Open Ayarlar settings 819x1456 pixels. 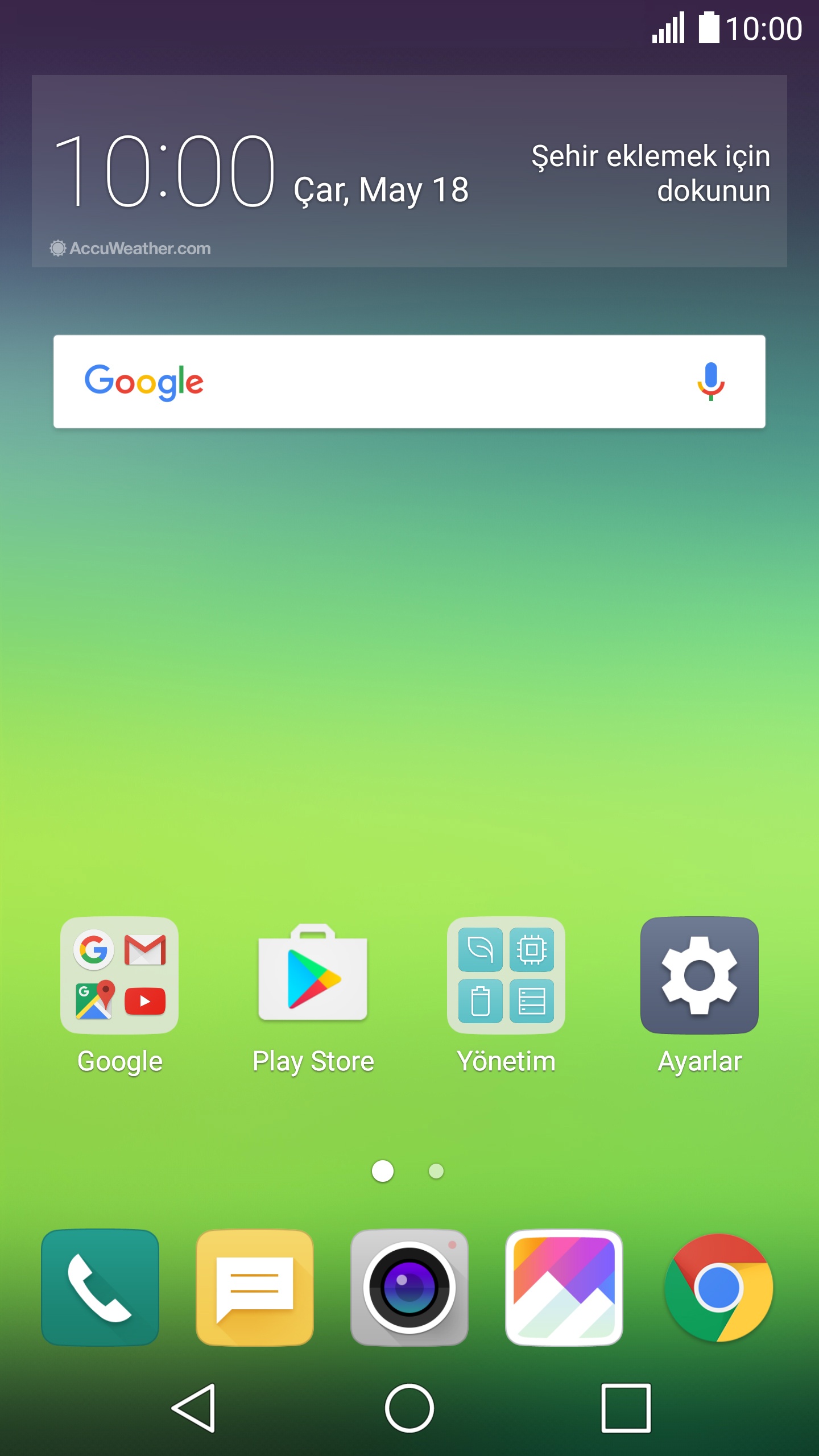coord(700,976)
